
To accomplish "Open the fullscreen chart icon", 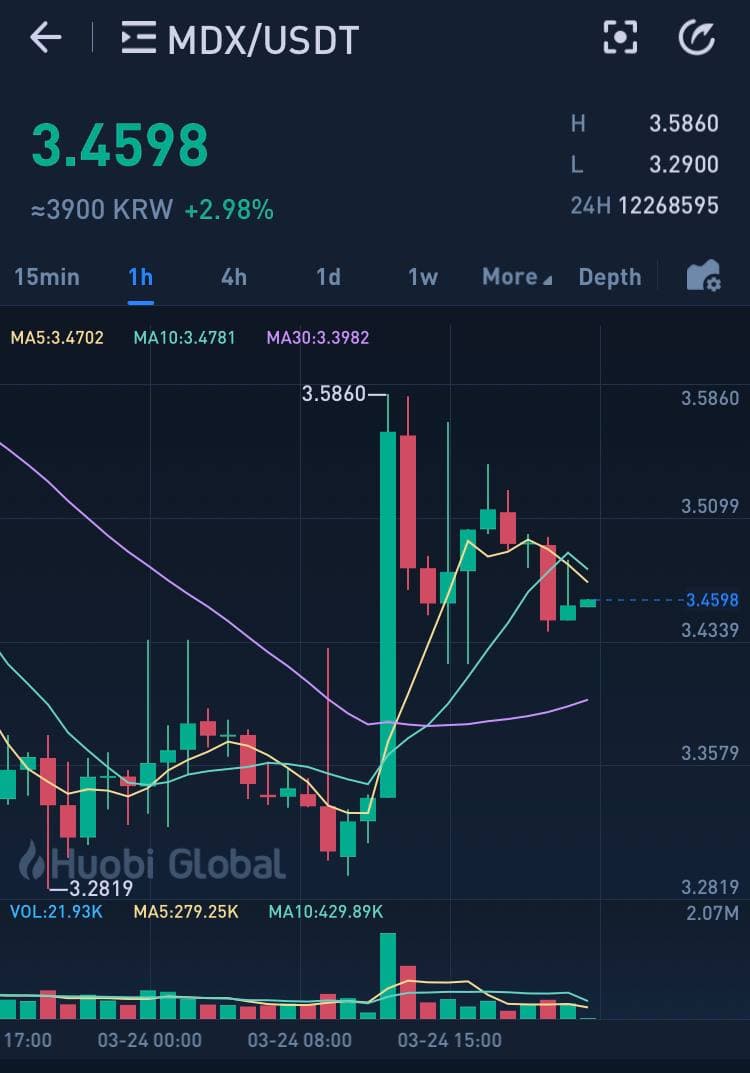I will point(620,37).
